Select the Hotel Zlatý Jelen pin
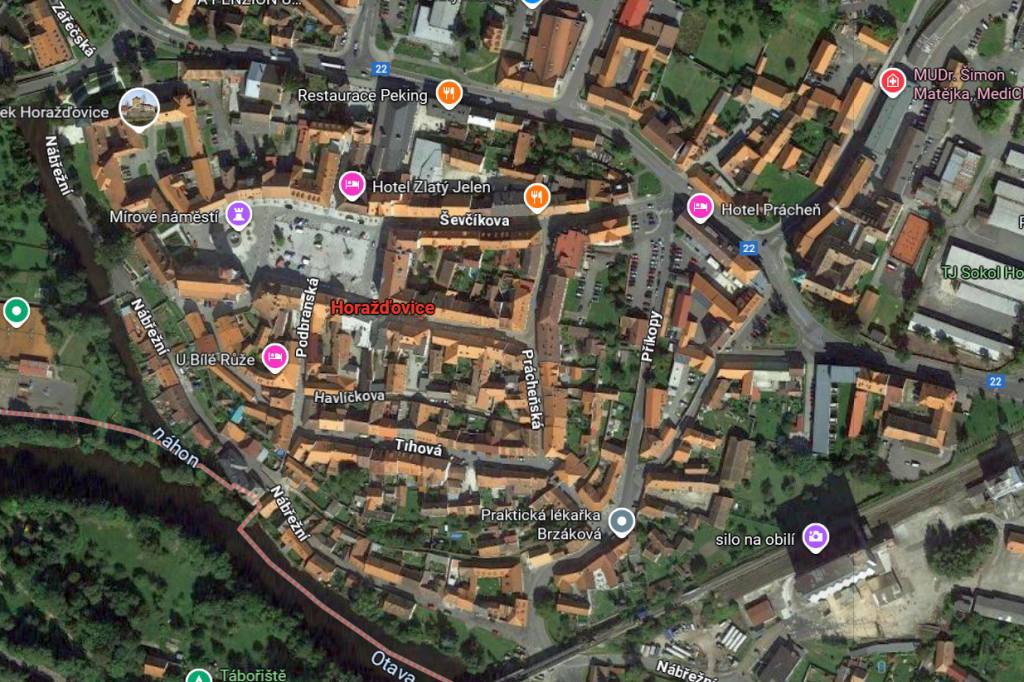Image resolution: width=1024 pixels, height=682 pixels. (x=351, y=185)
